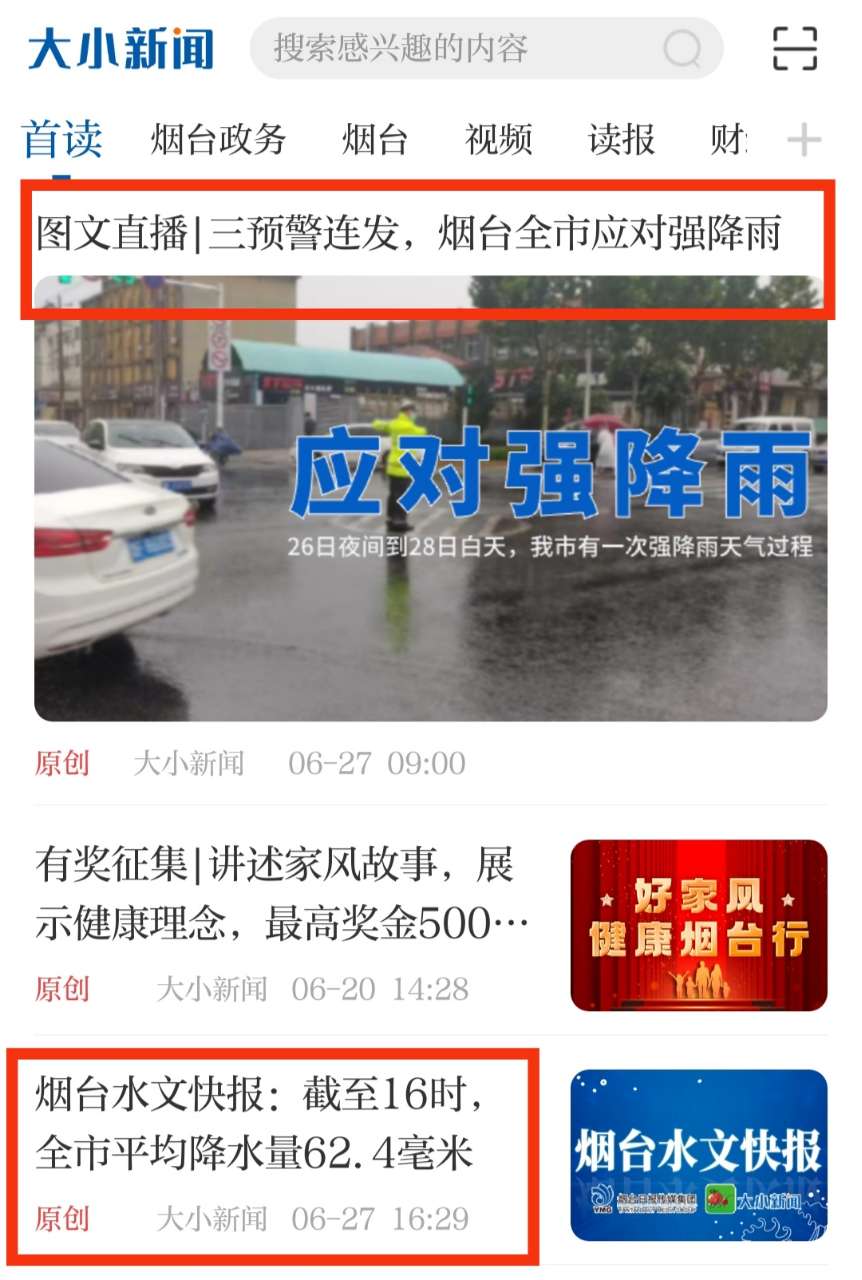Open the 烟台水文快报 rainfall report
The height and width of the screenshot is (1280, 862).
(x=262, y=1125)
